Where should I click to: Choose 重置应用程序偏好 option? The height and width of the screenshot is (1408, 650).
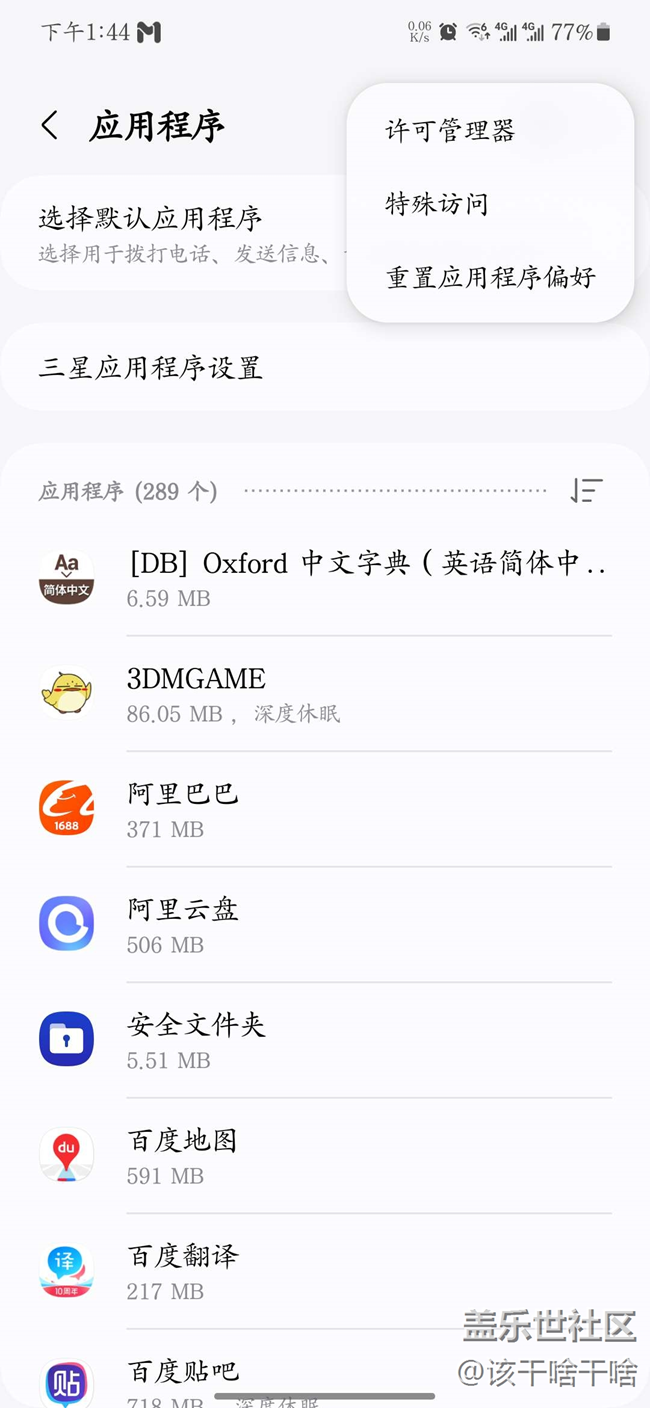pos(490,278)
